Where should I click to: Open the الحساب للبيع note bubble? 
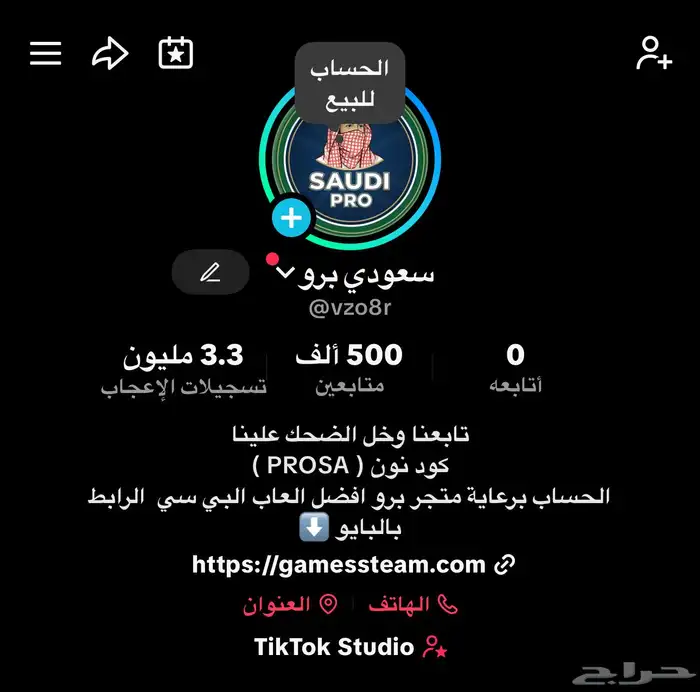(350, 82)
